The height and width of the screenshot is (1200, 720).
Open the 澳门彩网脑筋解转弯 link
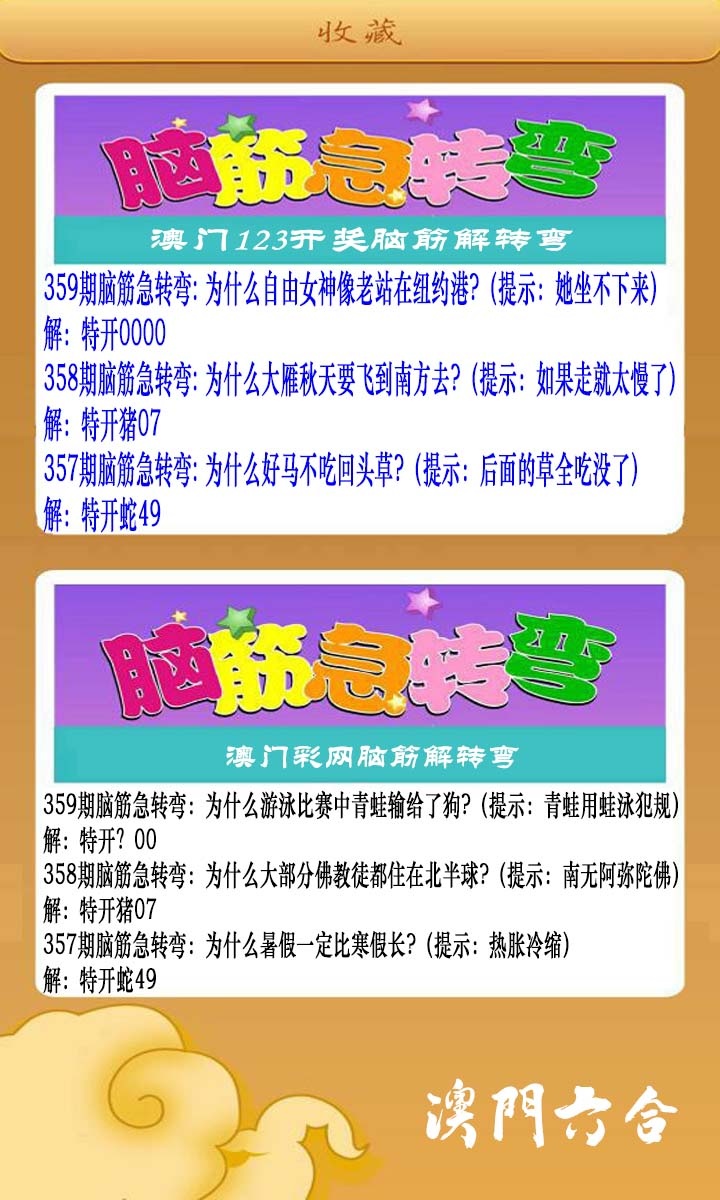point(360,757)
